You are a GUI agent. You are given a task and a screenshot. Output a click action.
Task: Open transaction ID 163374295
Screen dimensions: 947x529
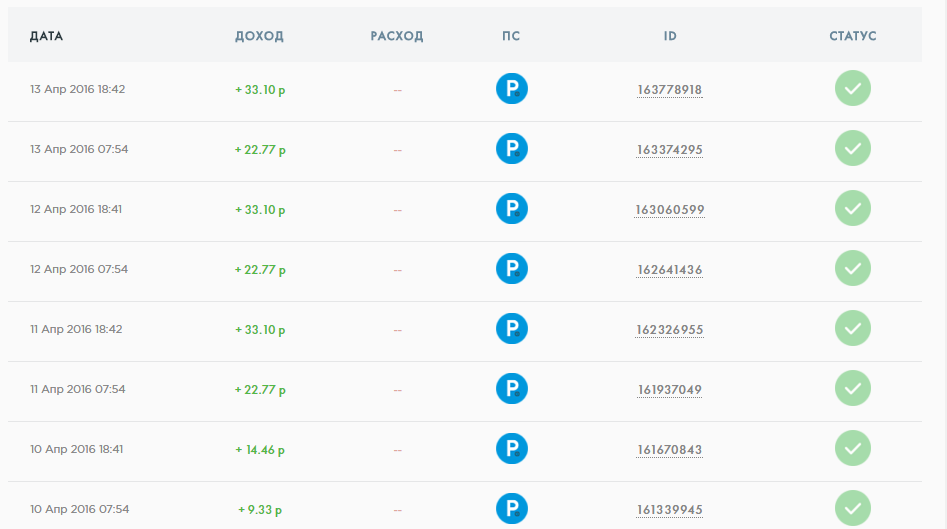point(669,150)
